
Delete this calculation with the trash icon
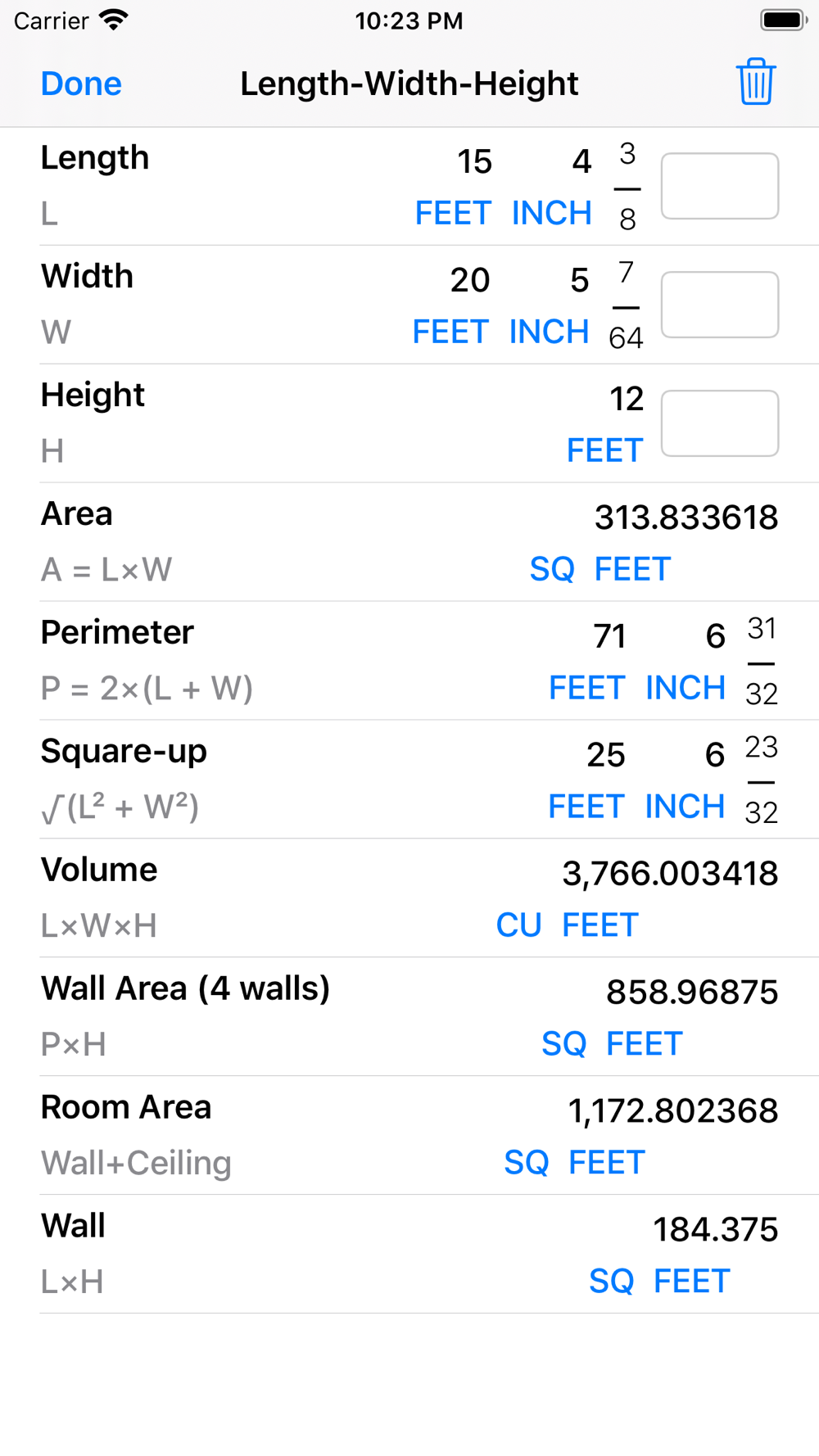tap(755, 82)
